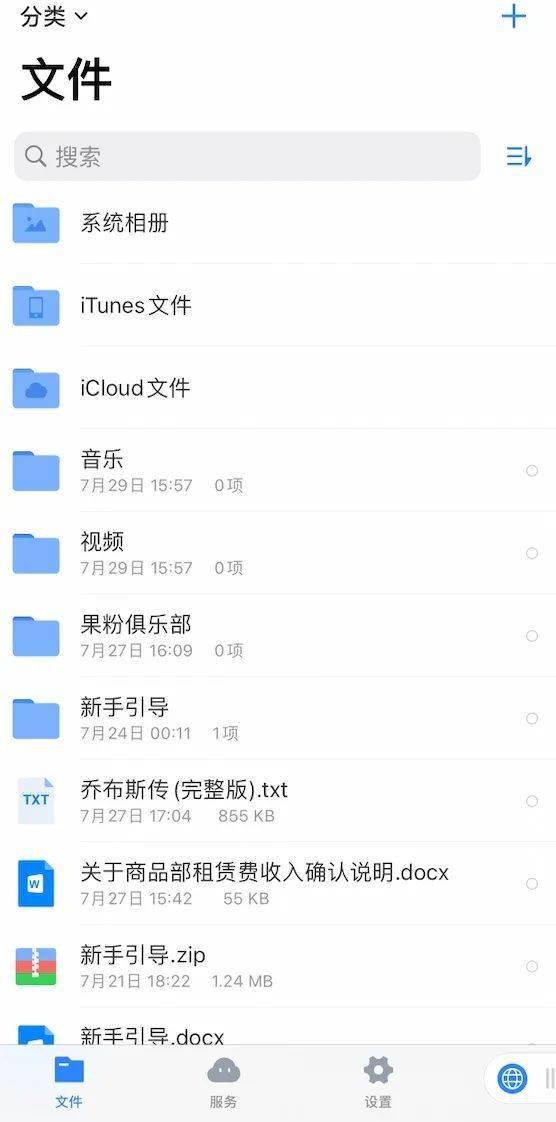This screenshot has height=1122, width=556.
Task: Select the 视频 folder's circle
Action: (532, 553)
